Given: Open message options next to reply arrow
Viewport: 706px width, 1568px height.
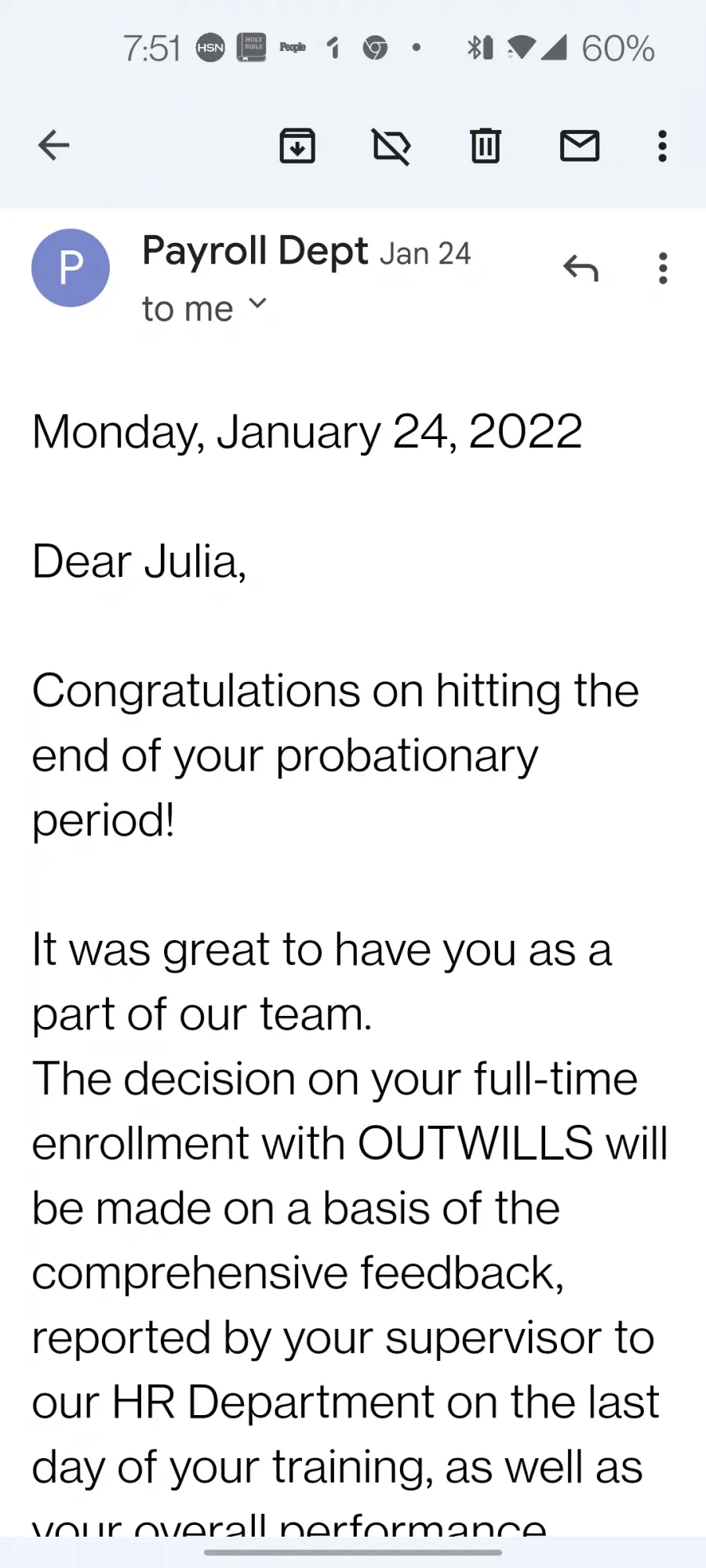Looking at the screenshot, I should 663,268.
